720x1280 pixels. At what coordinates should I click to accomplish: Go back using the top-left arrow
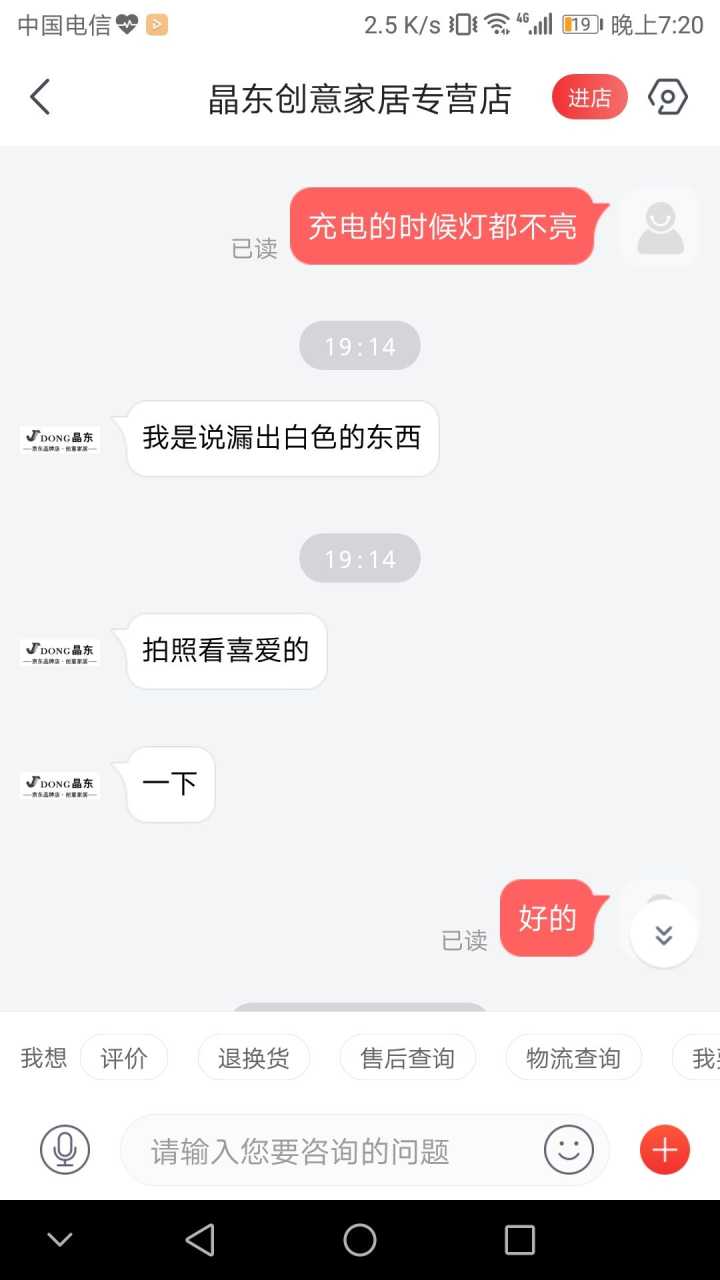point(40,98)
